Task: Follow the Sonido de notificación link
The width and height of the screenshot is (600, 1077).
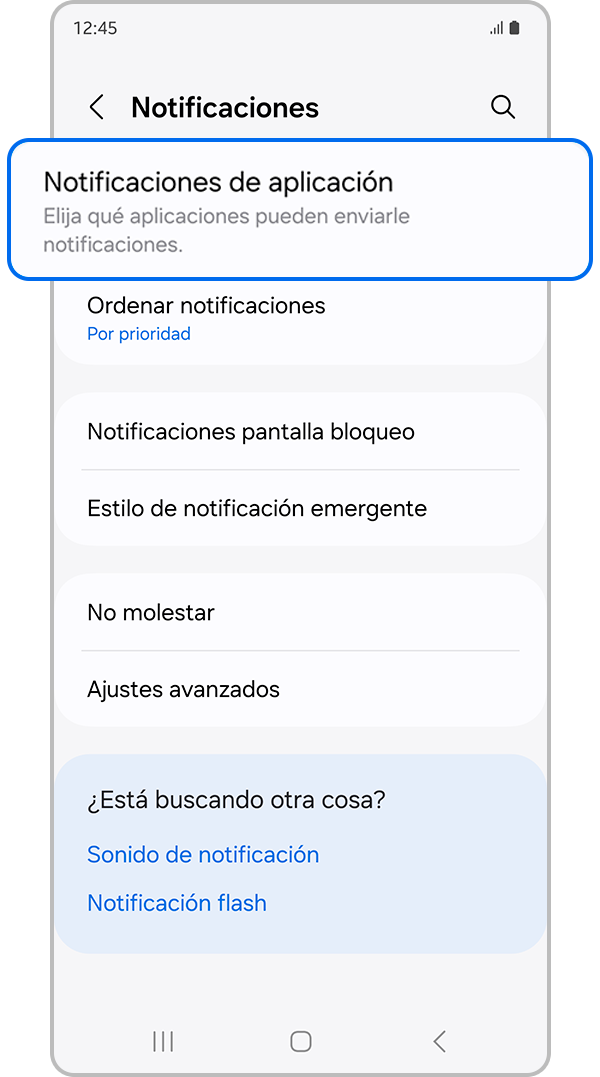Action: coord(203,854)
